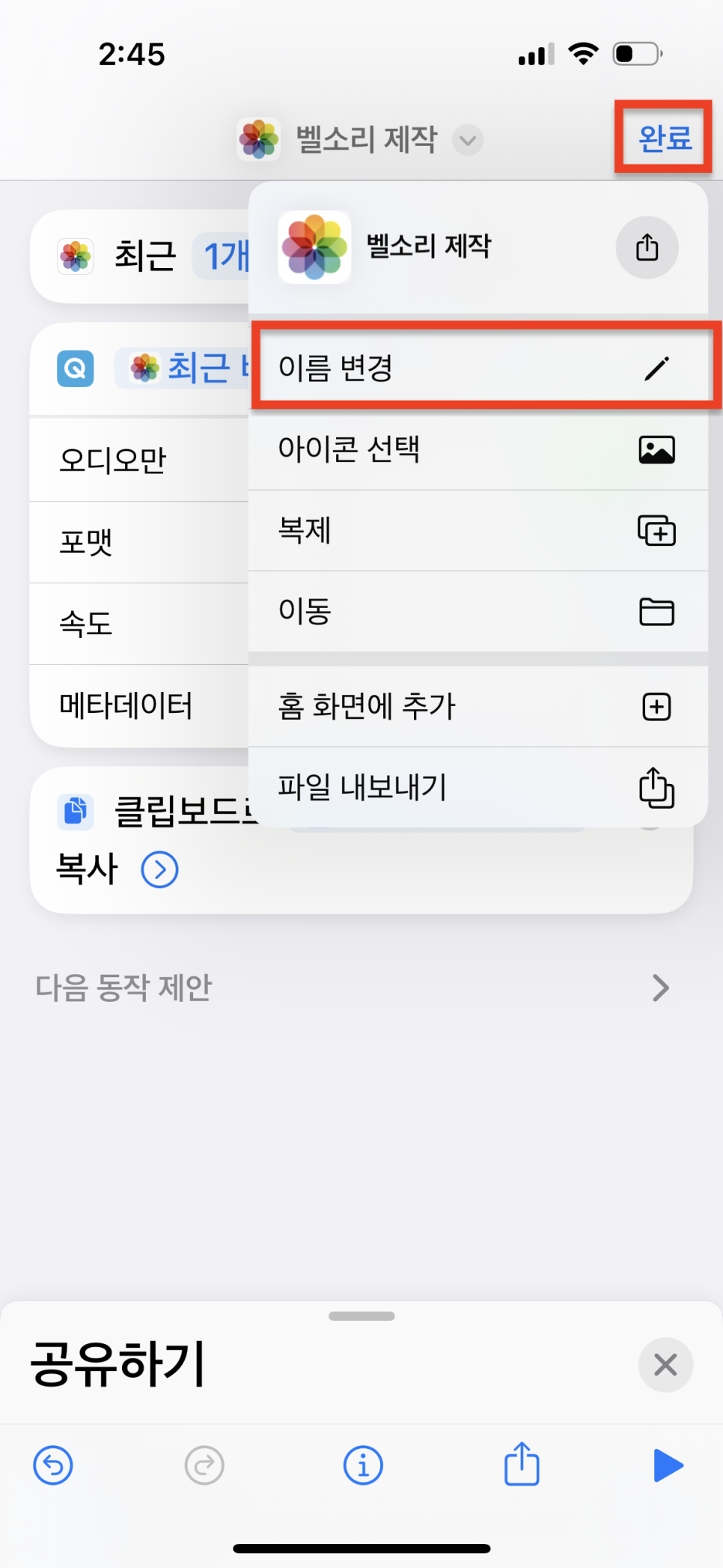The width and height of the screenshot is (723, 1568).
Task: Open the 포맷 option row
Action: [139, 542]
